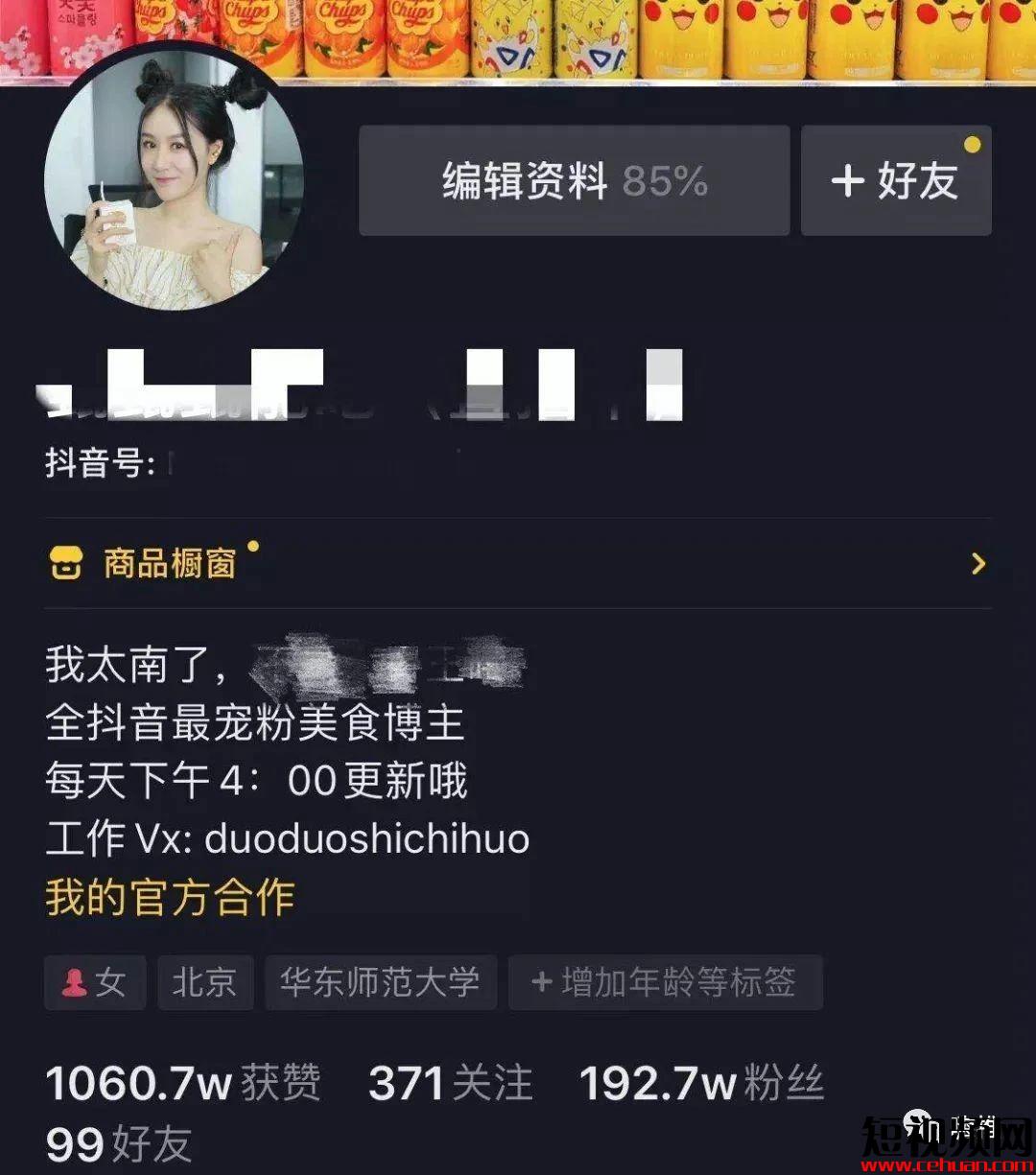The image size is (1036, 1175).
Task: Open the 关注 following list
Action: [450, 1084]
